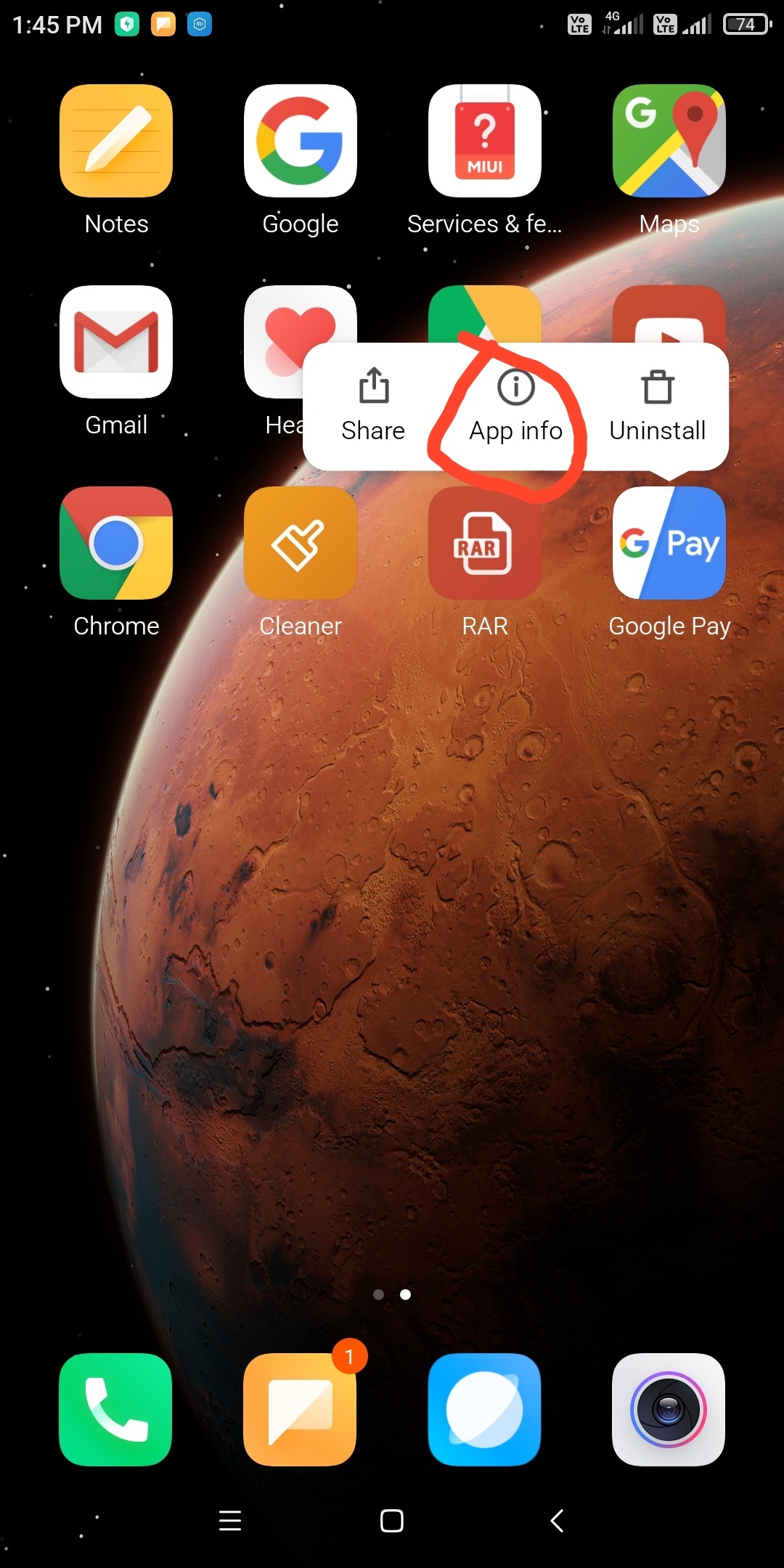Viewport: 784px width, 1568px height.
Task: Select Uninstall from the popup menu
Action: pyautogui.click(x=657, y=407)
